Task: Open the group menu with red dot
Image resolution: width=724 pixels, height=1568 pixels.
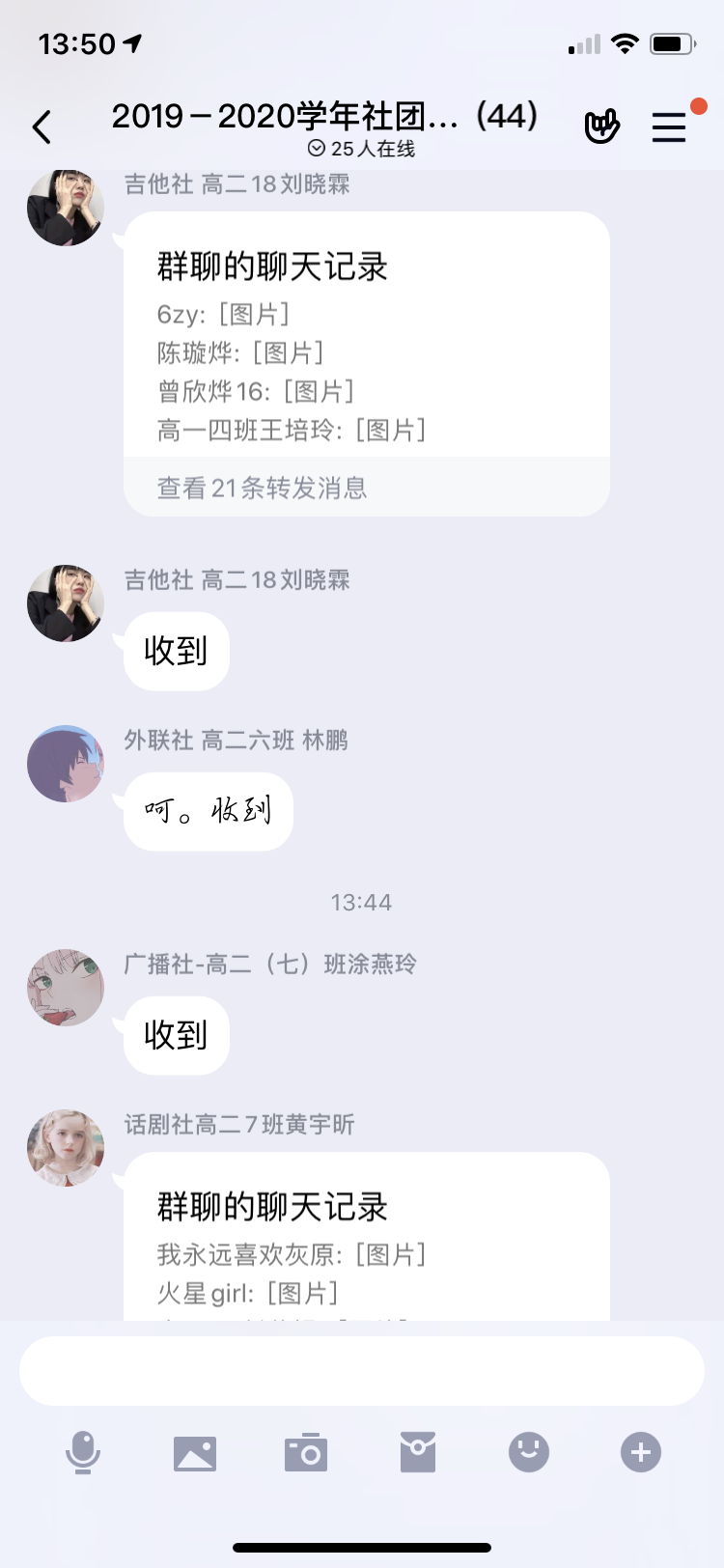Action: [x=669, y=127]
